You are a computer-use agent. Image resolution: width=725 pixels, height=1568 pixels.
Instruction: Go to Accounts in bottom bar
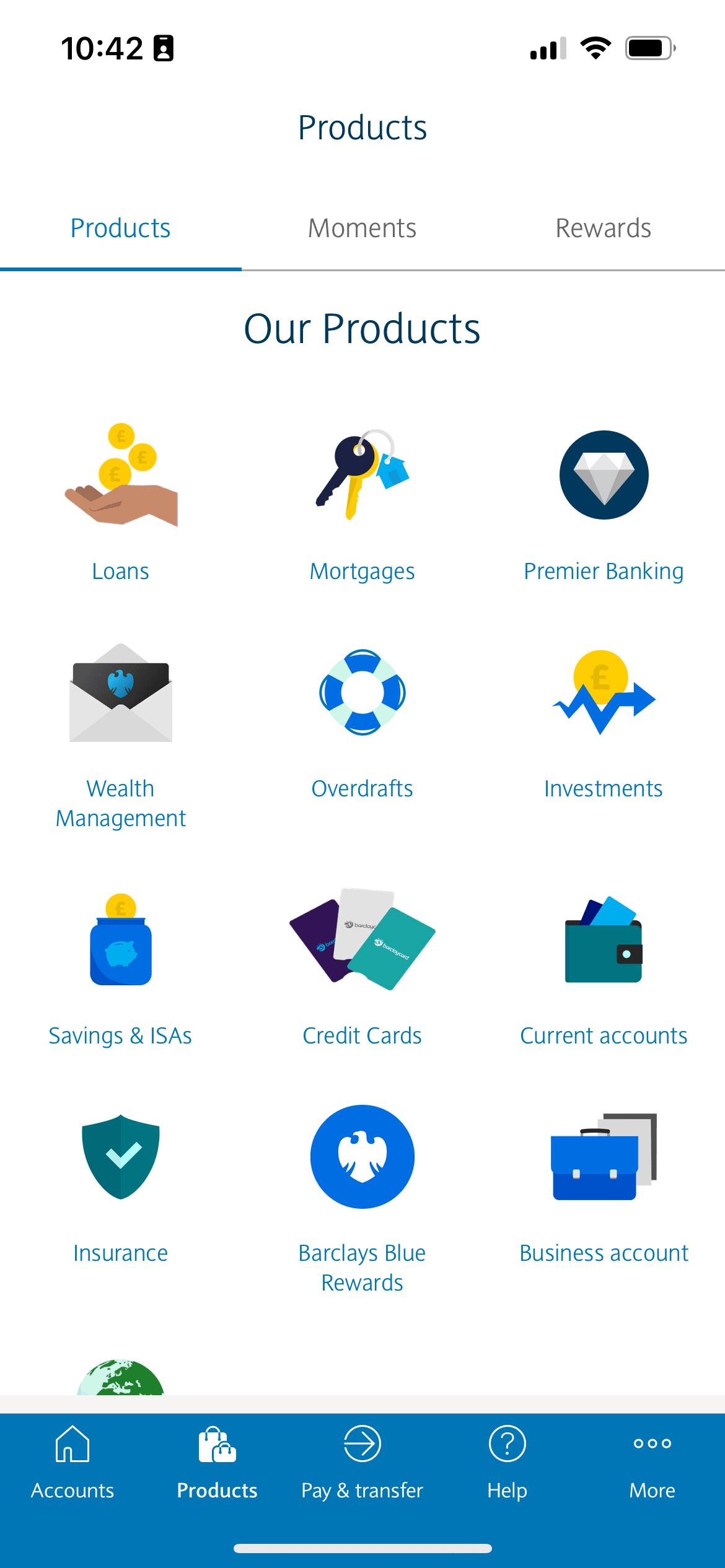72,1463
